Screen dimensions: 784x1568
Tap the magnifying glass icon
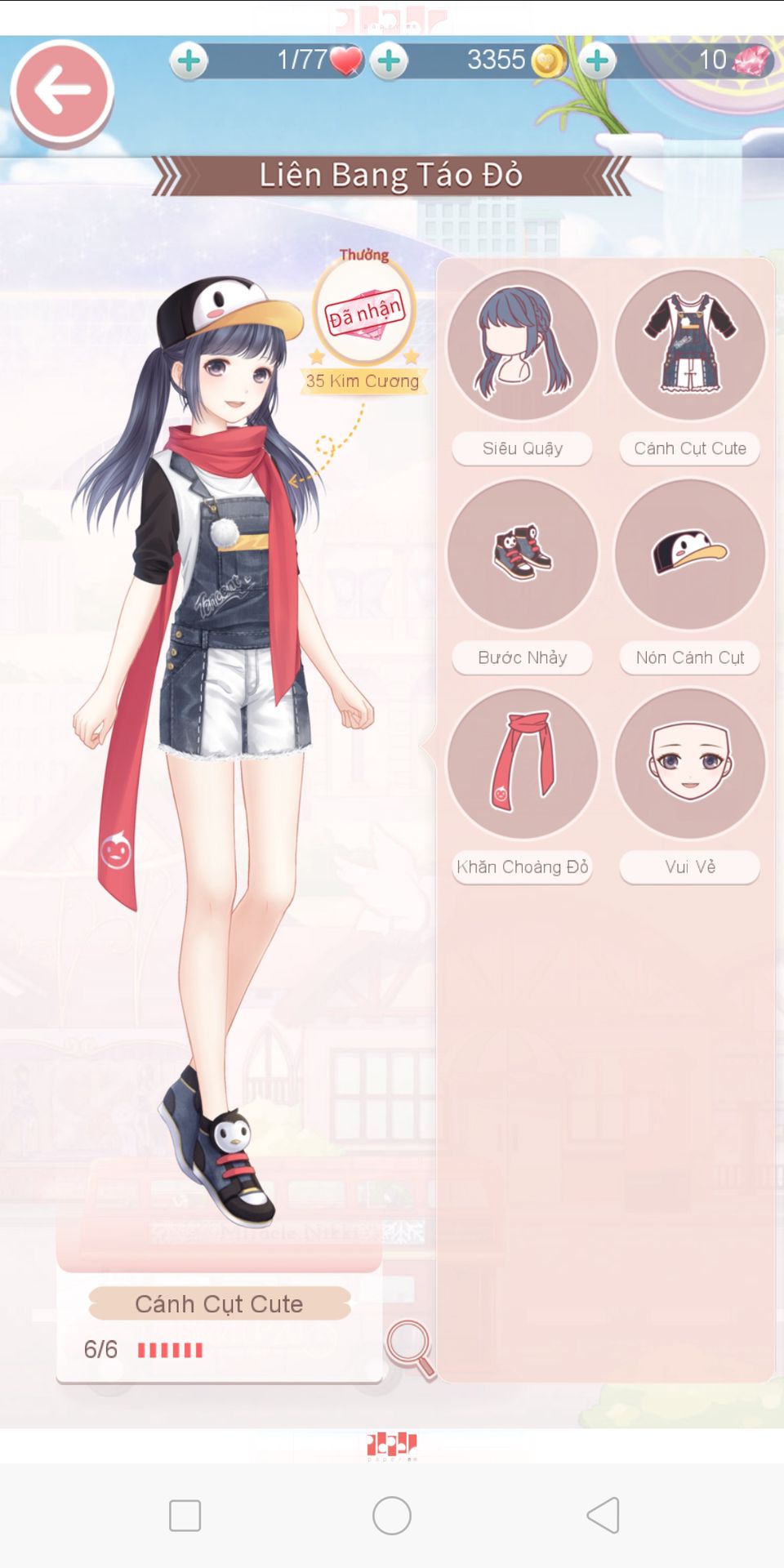(x=411, y=1348)
